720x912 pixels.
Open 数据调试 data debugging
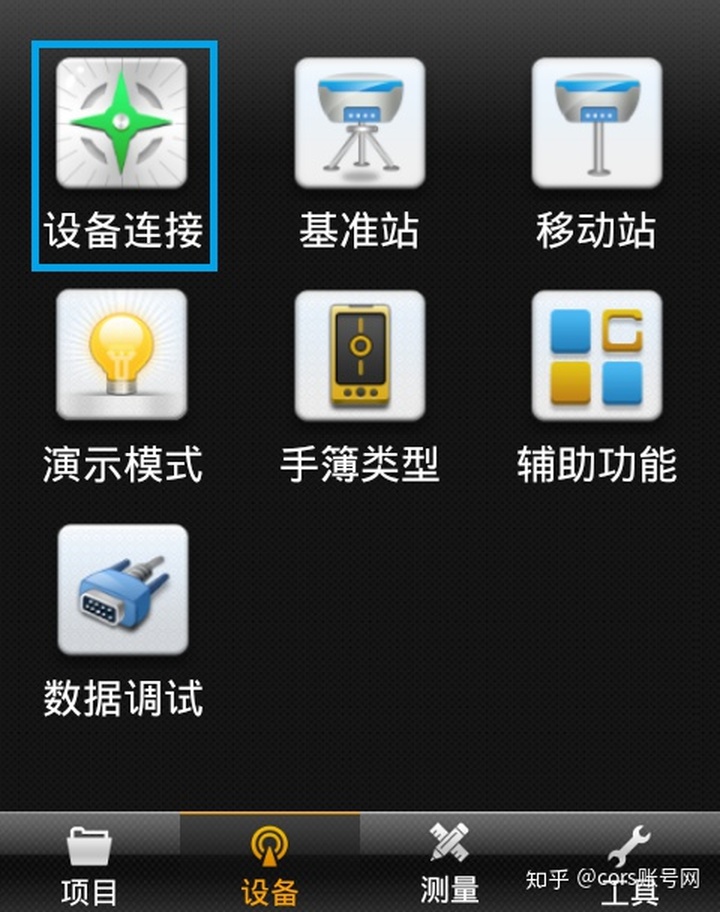tap(123, 622)
